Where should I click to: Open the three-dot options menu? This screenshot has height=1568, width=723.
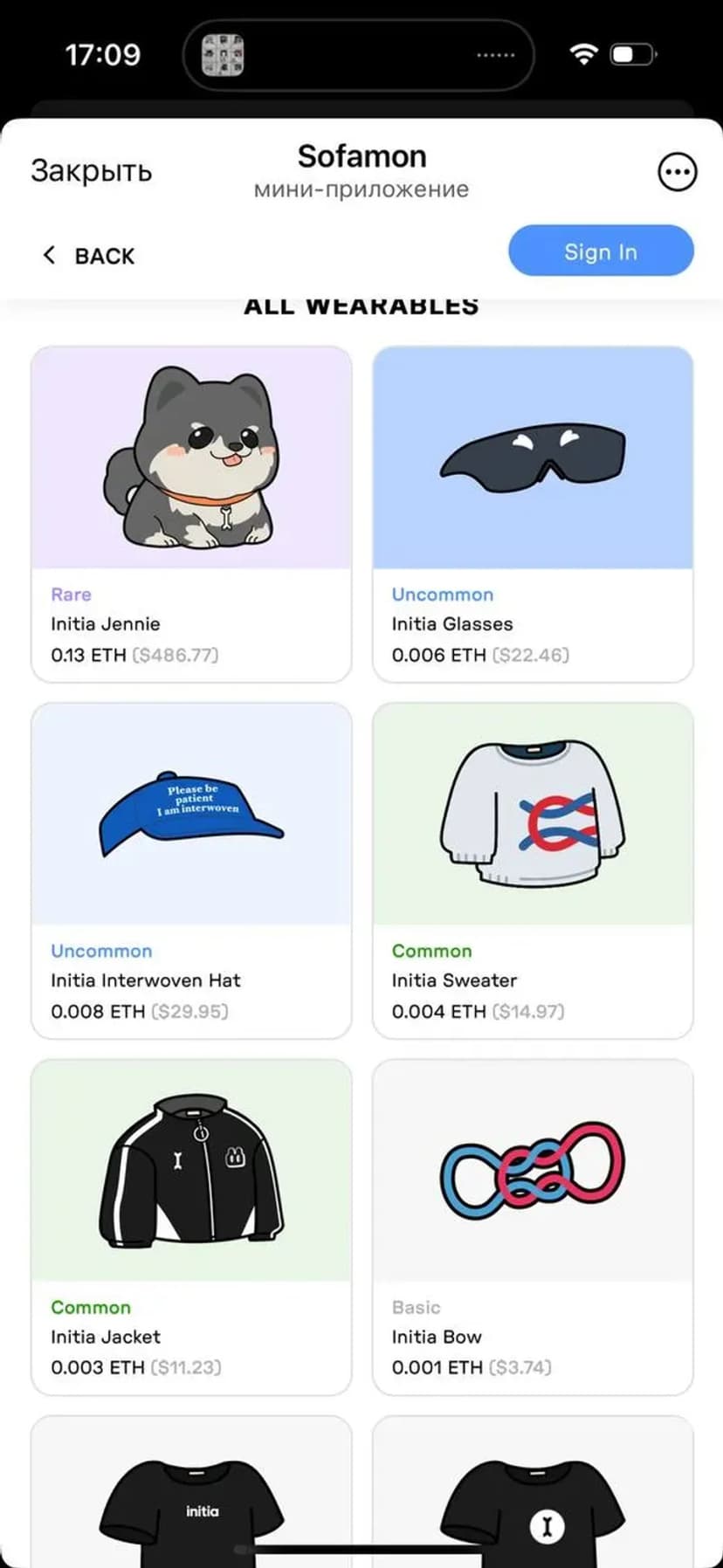pyautogui.click(x=677, y=172)
